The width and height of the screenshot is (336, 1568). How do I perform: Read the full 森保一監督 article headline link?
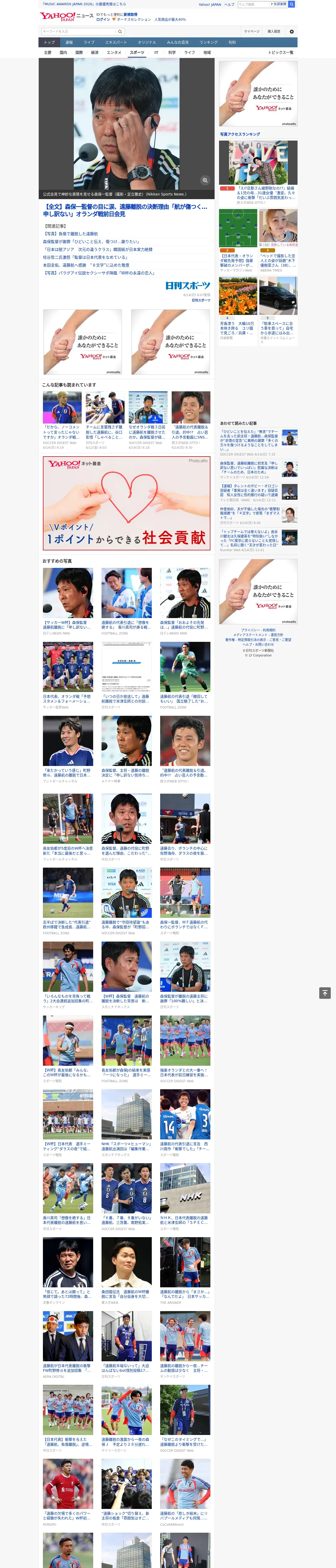[x=125, y=210]
